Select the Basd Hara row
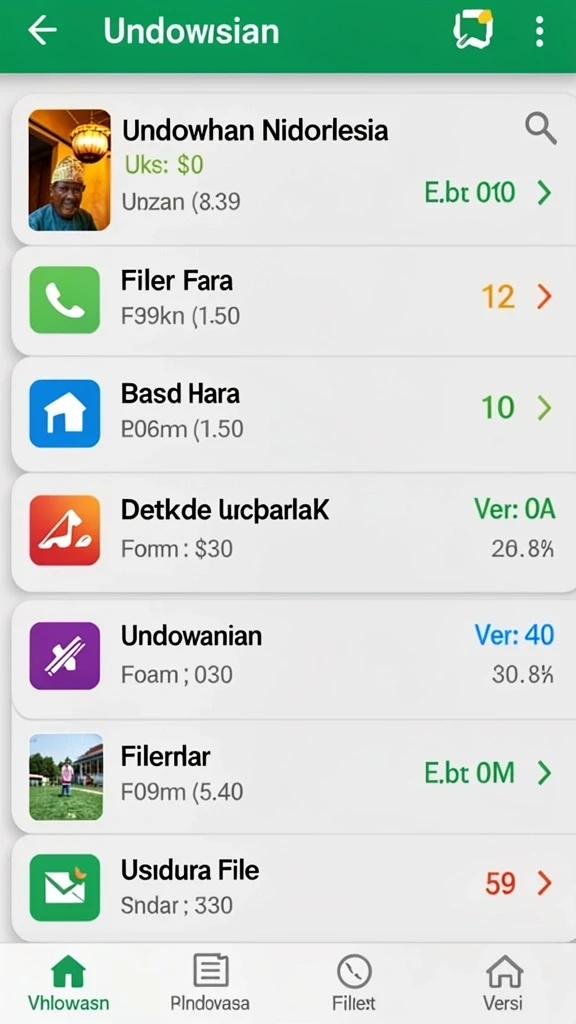The height and width of the screenshot is (1024, 576). click(294, 413)
